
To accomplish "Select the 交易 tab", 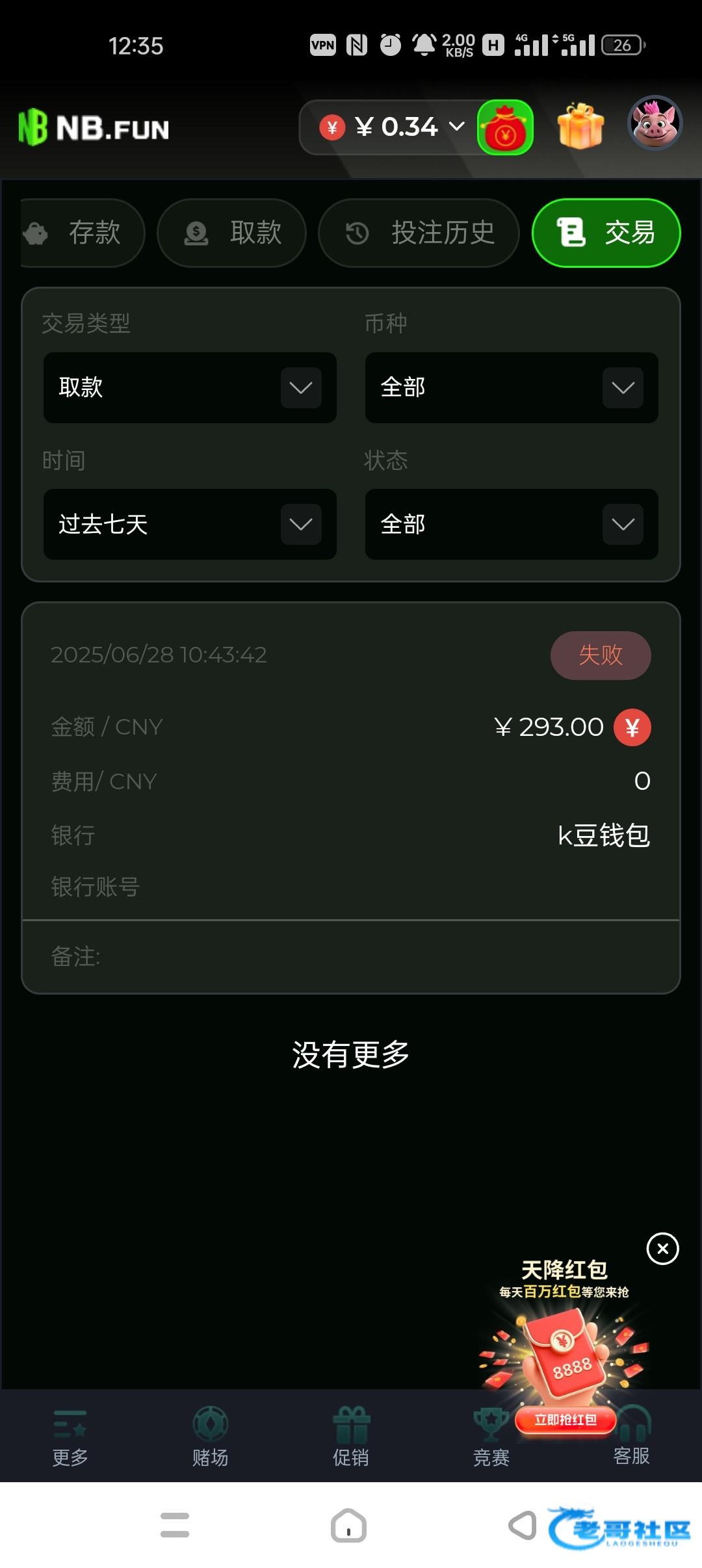I will click(606, 233).
